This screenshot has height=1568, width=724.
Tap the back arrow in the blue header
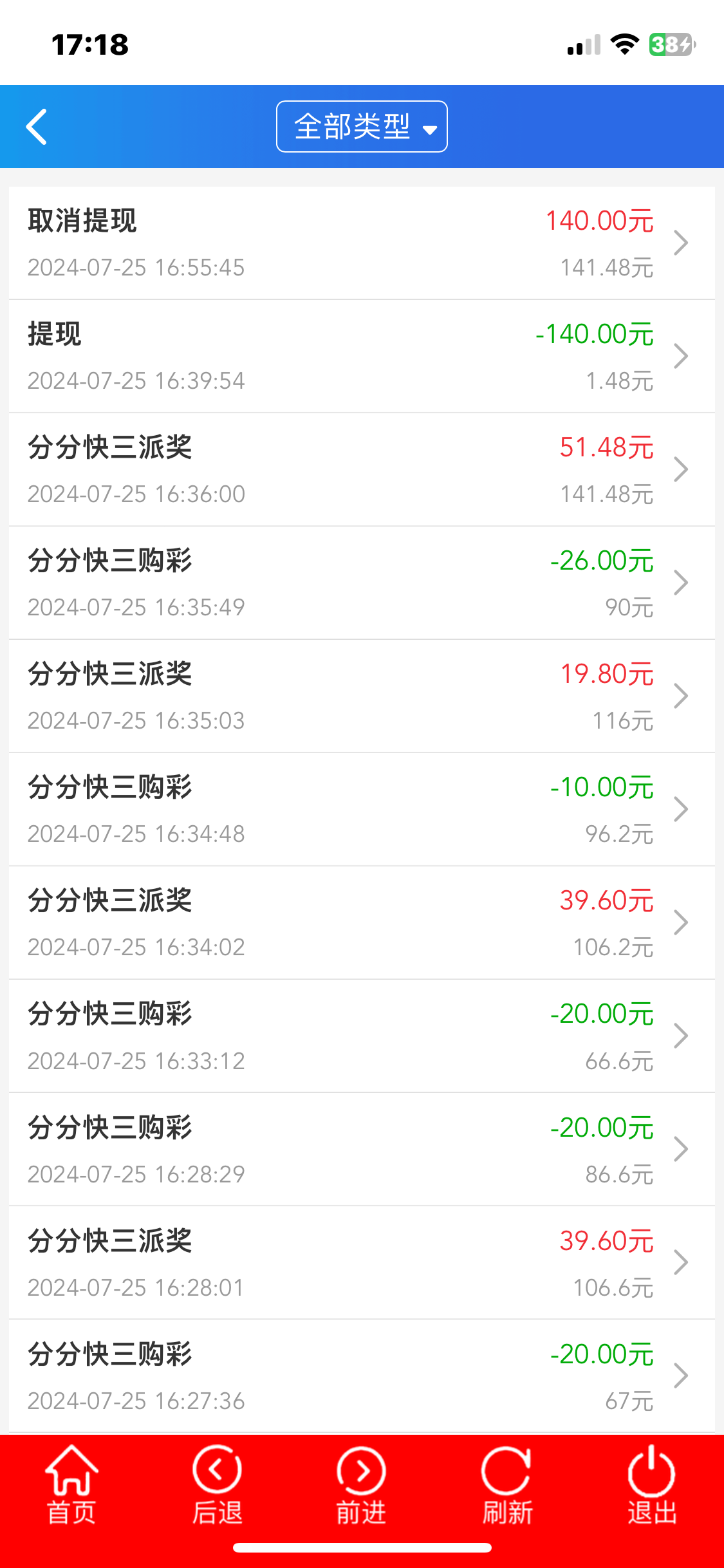point(37,126)
